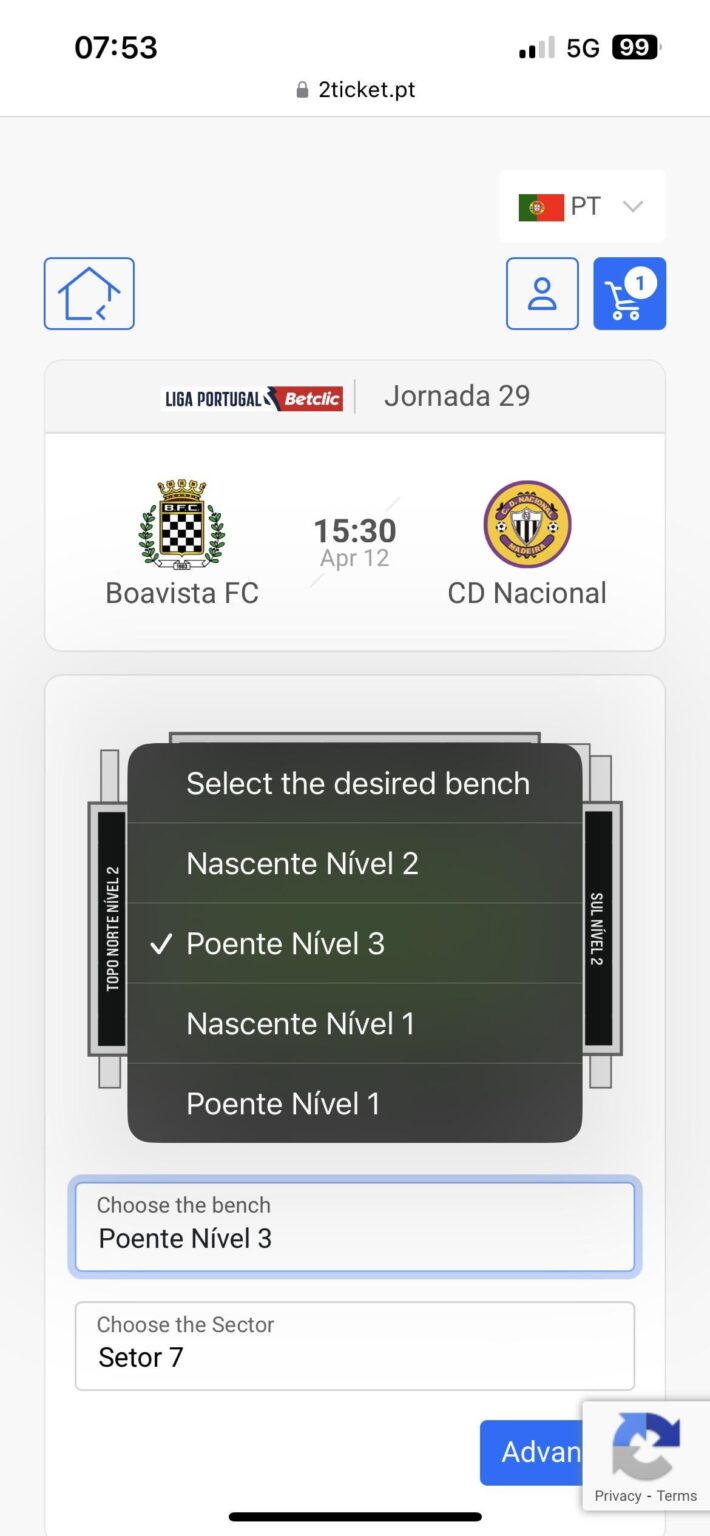Screen dimensions: 710x1536
Task: Expand the PT language selector
Action: (582, 207)
